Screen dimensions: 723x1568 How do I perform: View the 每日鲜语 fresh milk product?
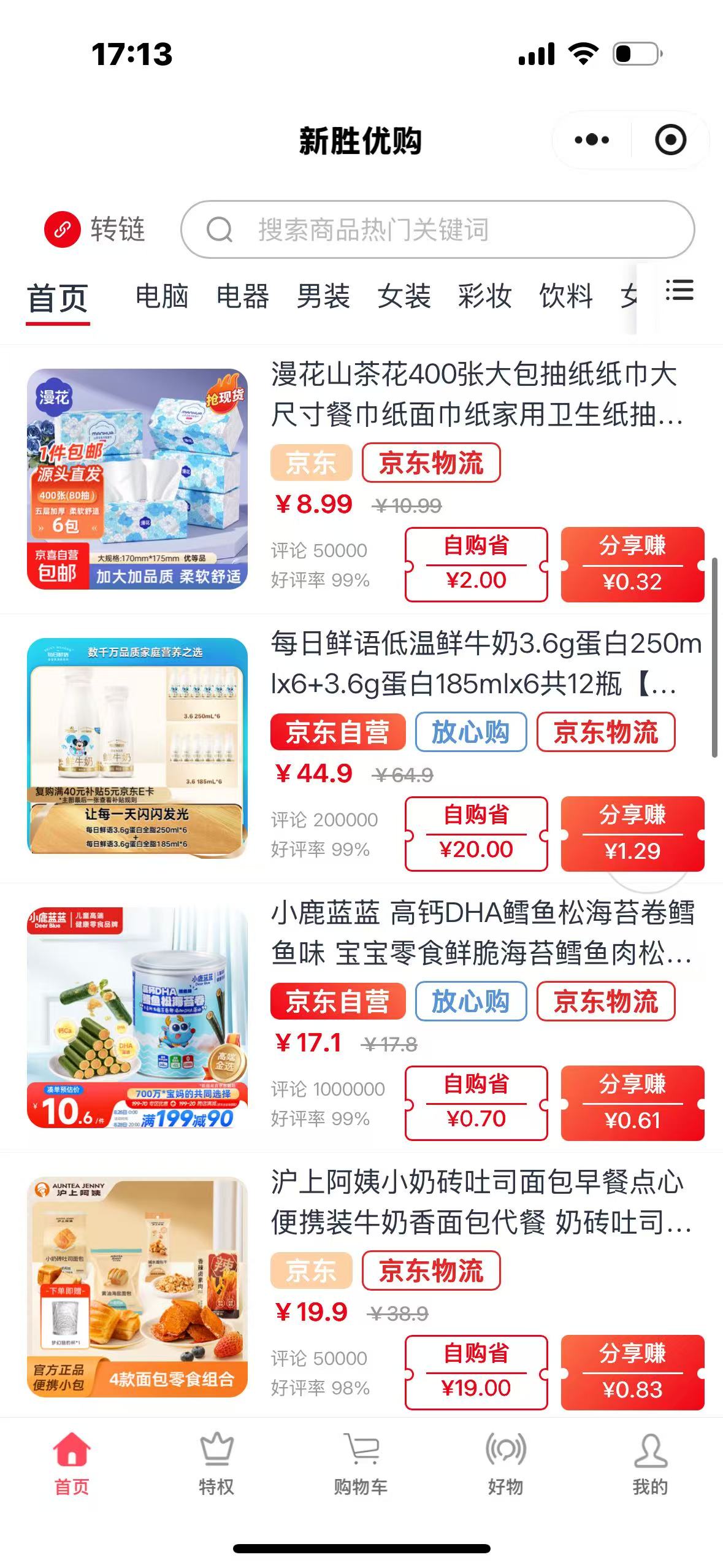tap(484, 663)
